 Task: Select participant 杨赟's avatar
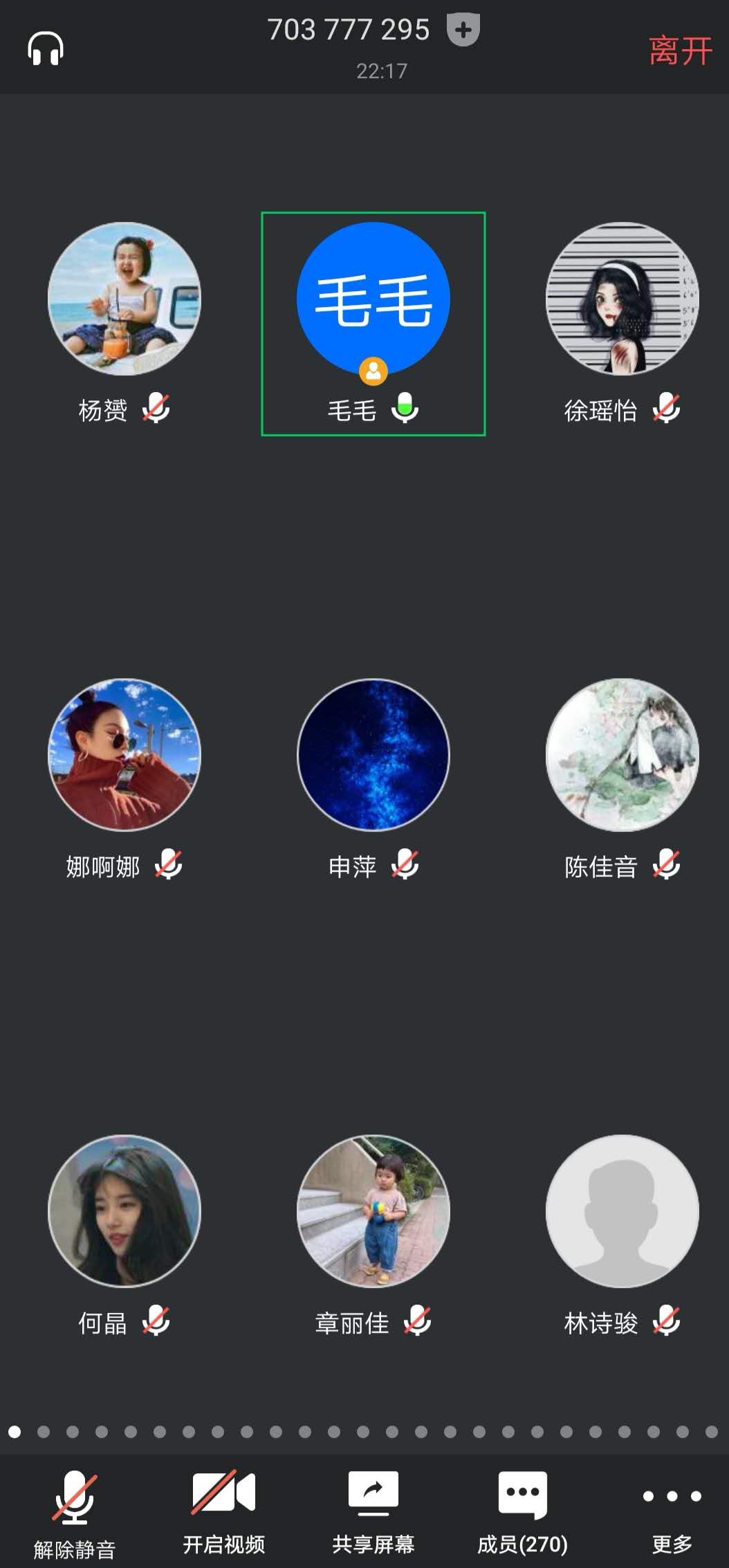[124, 299]
